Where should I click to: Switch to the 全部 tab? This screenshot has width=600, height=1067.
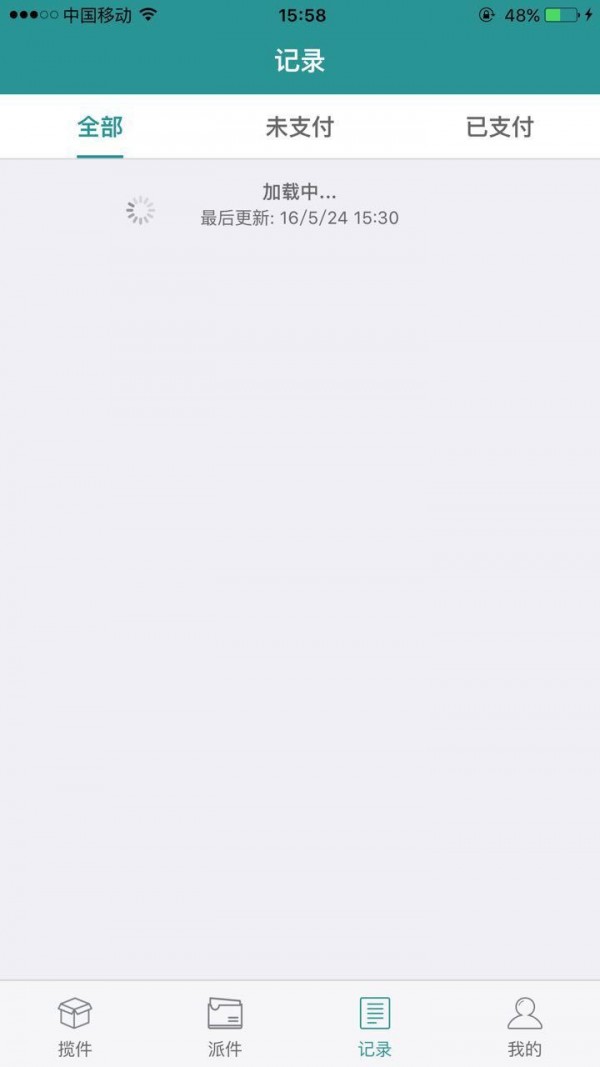tap(100, 127)
